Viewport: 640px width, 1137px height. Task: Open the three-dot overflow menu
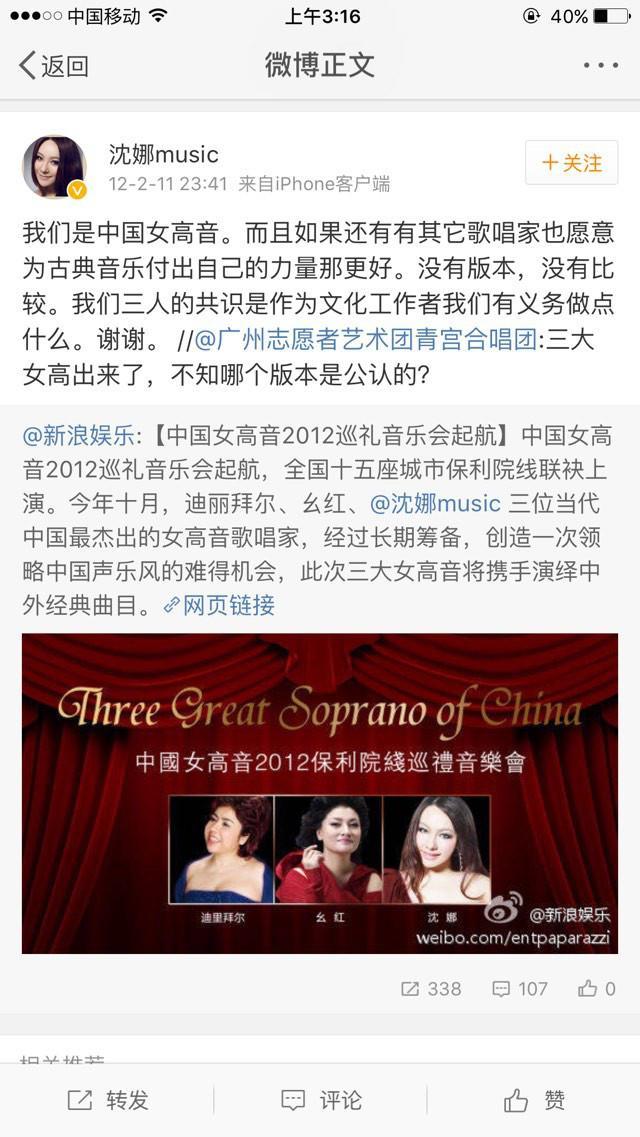(x=600, y=66)
